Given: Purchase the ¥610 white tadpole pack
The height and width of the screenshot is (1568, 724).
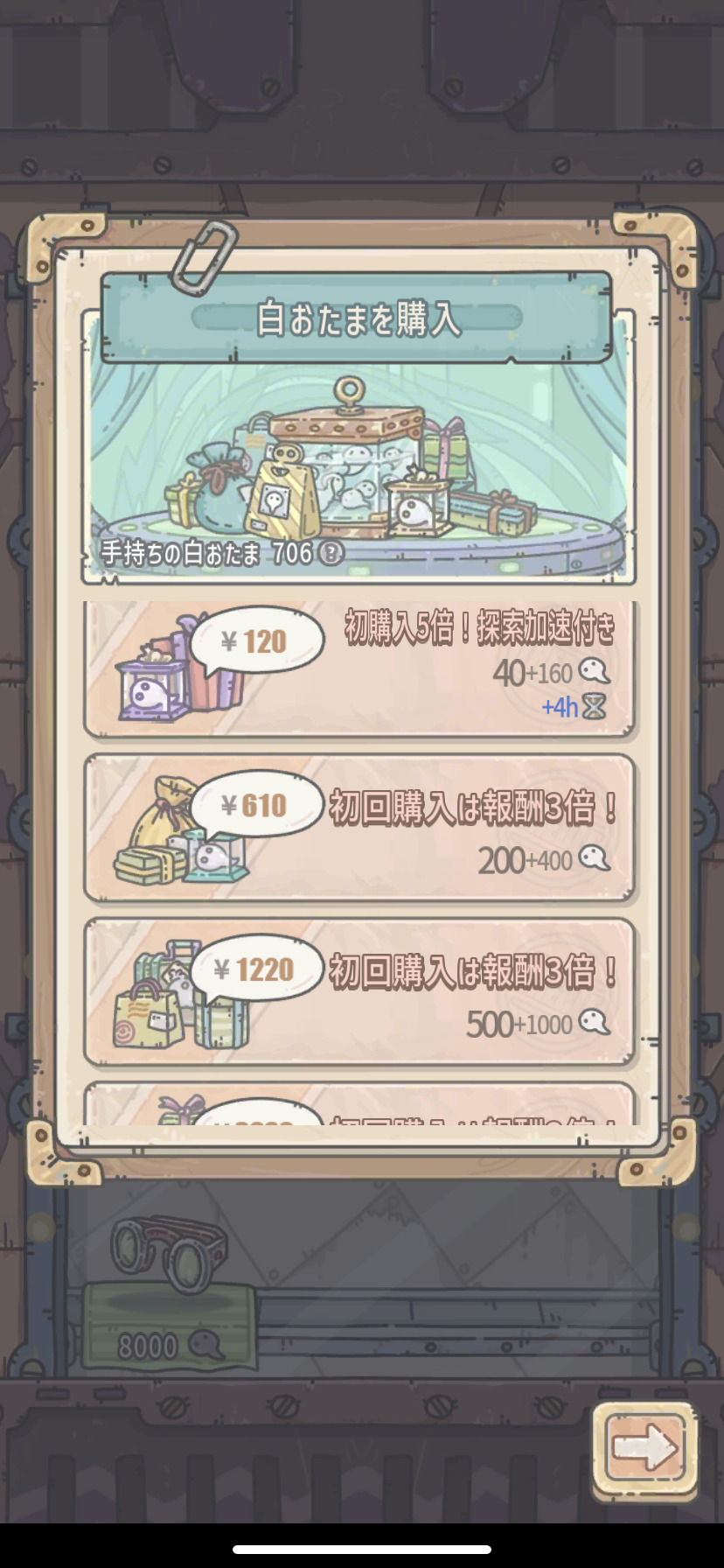Looking at the screenshot, I should click(x=359, y=828).
